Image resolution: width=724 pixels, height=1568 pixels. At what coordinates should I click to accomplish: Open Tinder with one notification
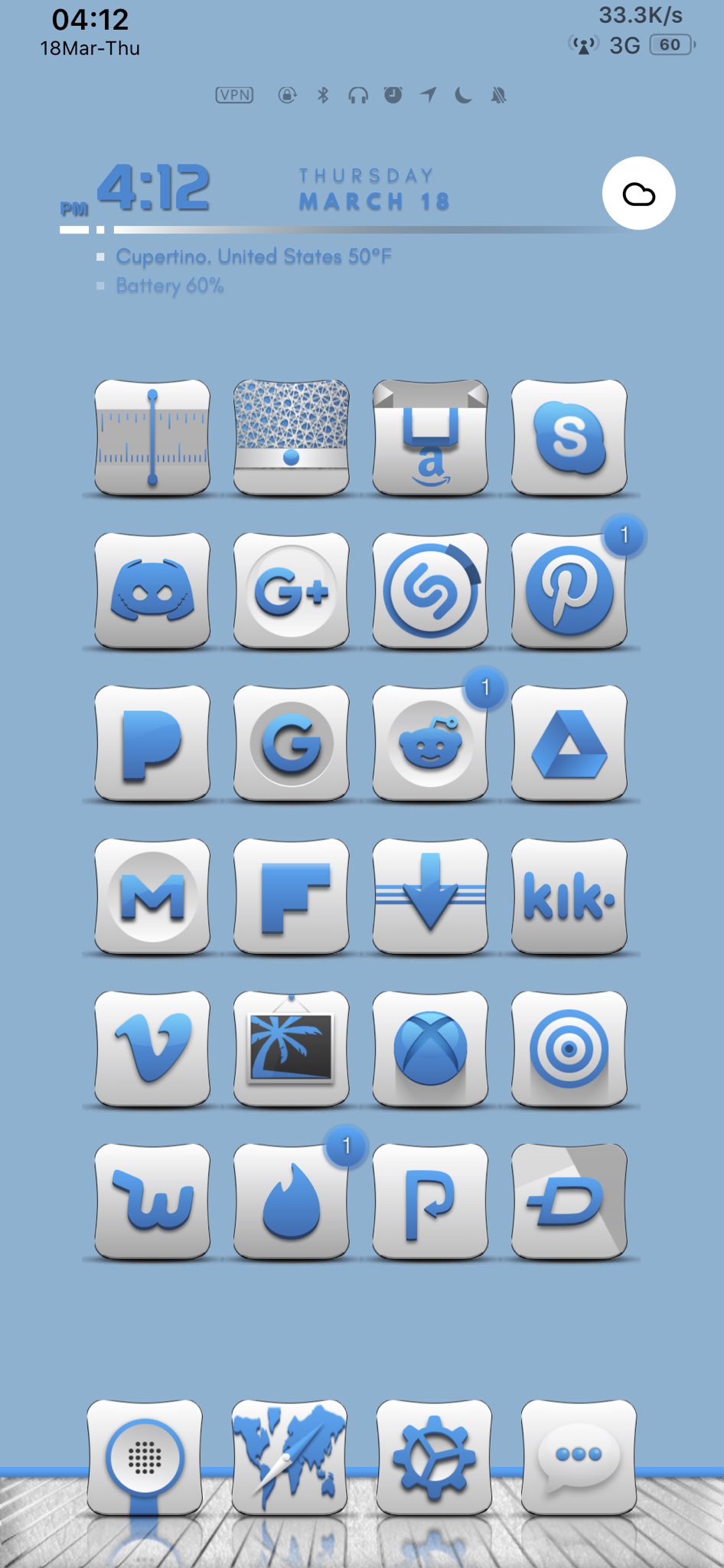click(x=291, y=1201)
